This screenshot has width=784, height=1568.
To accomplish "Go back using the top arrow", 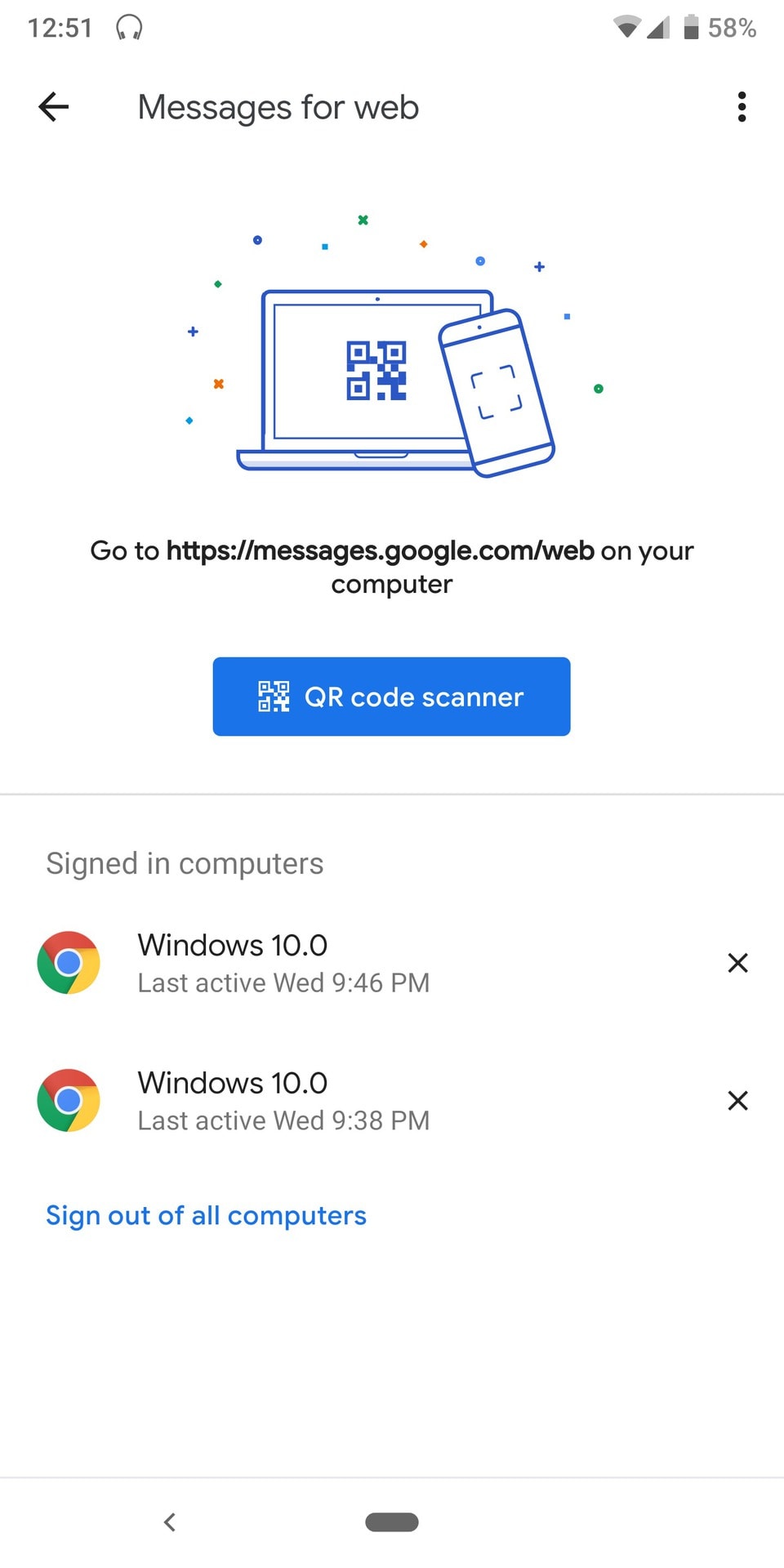I will point(54,107).
